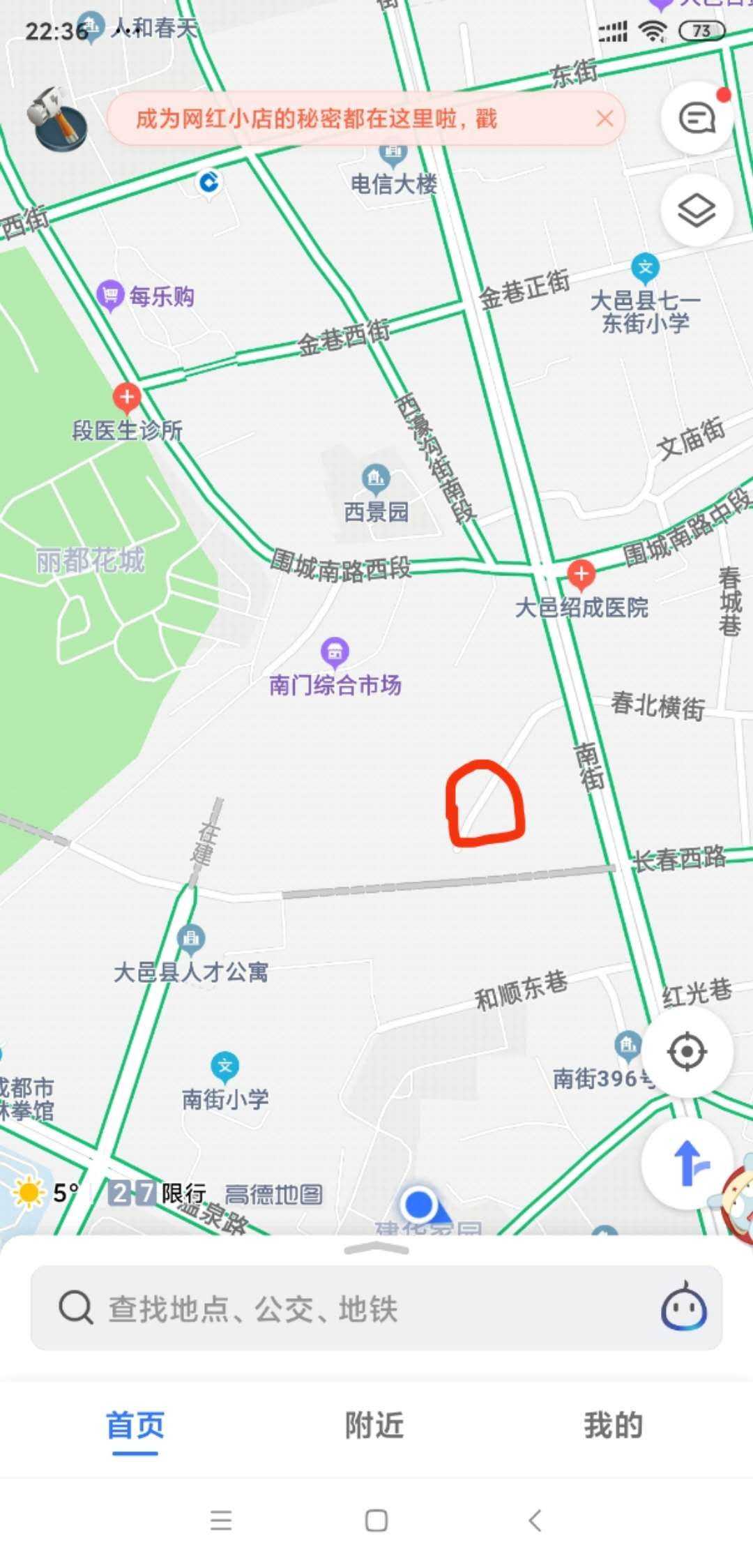This screenshot has height=1568, width=753.
Task: Open the route navigation arrow button
Action: point(687,1162)
